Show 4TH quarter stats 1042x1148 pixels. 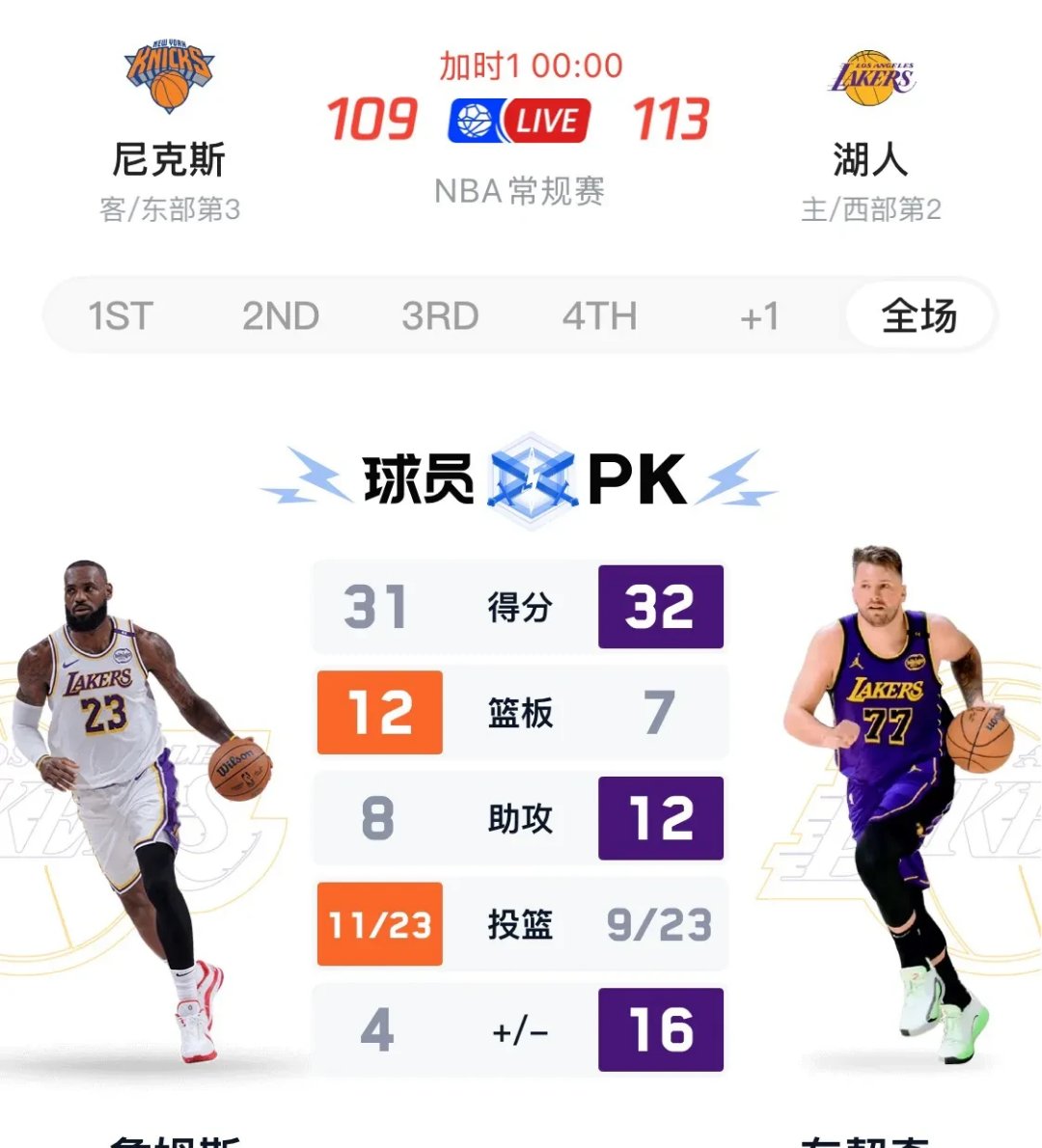599,316
